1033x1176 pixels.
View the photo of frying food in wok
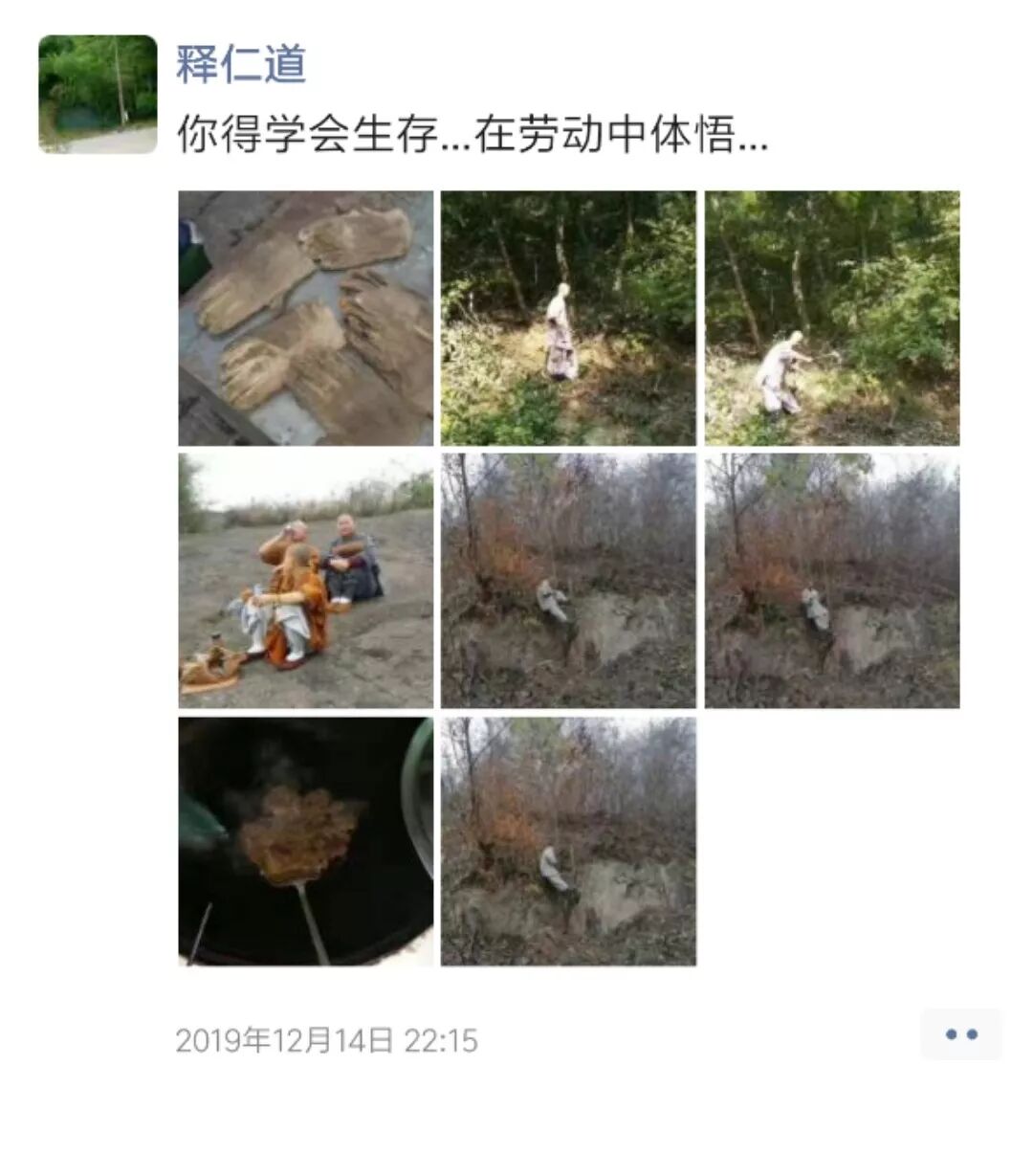coord(306,841)
